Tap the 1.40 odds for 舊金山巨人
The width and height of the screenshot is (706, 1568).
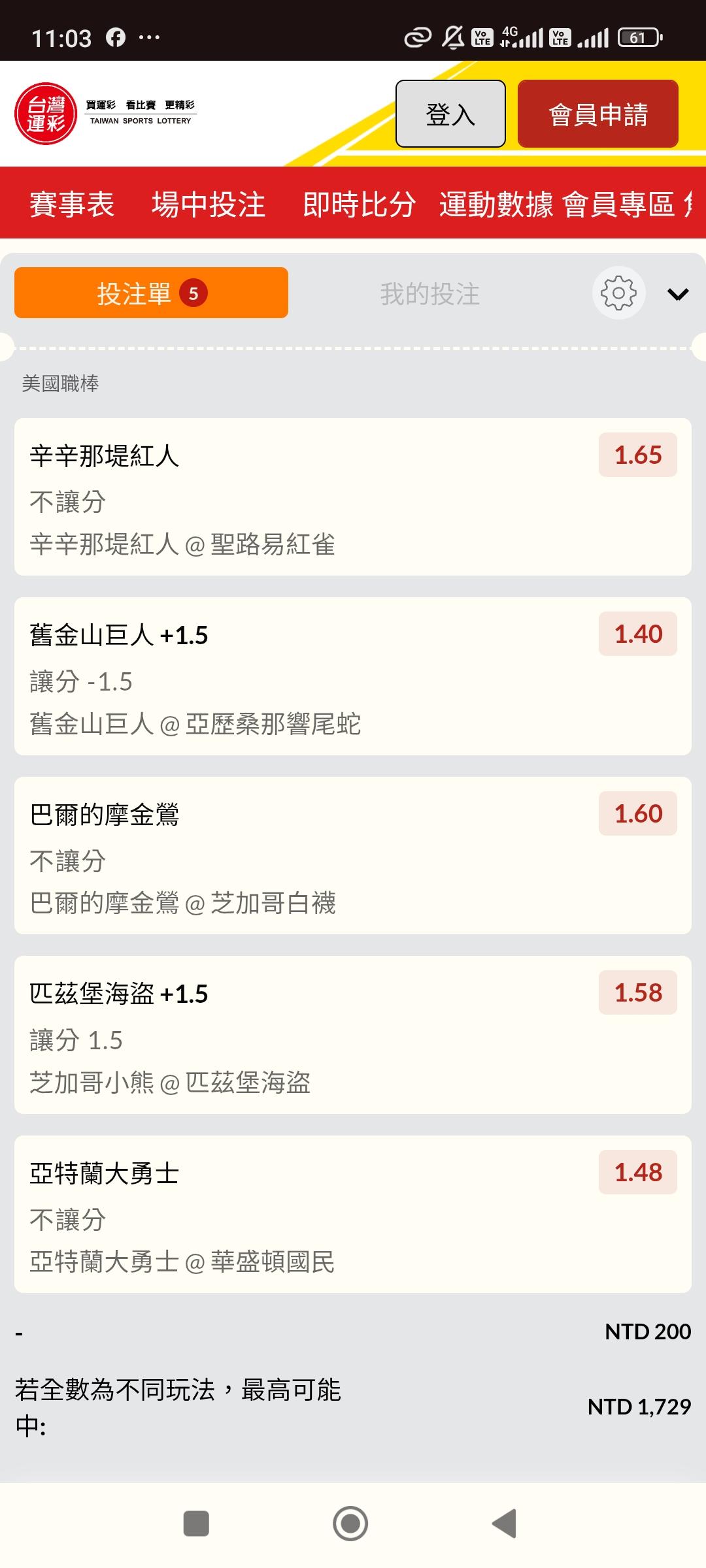coord(638,634)
